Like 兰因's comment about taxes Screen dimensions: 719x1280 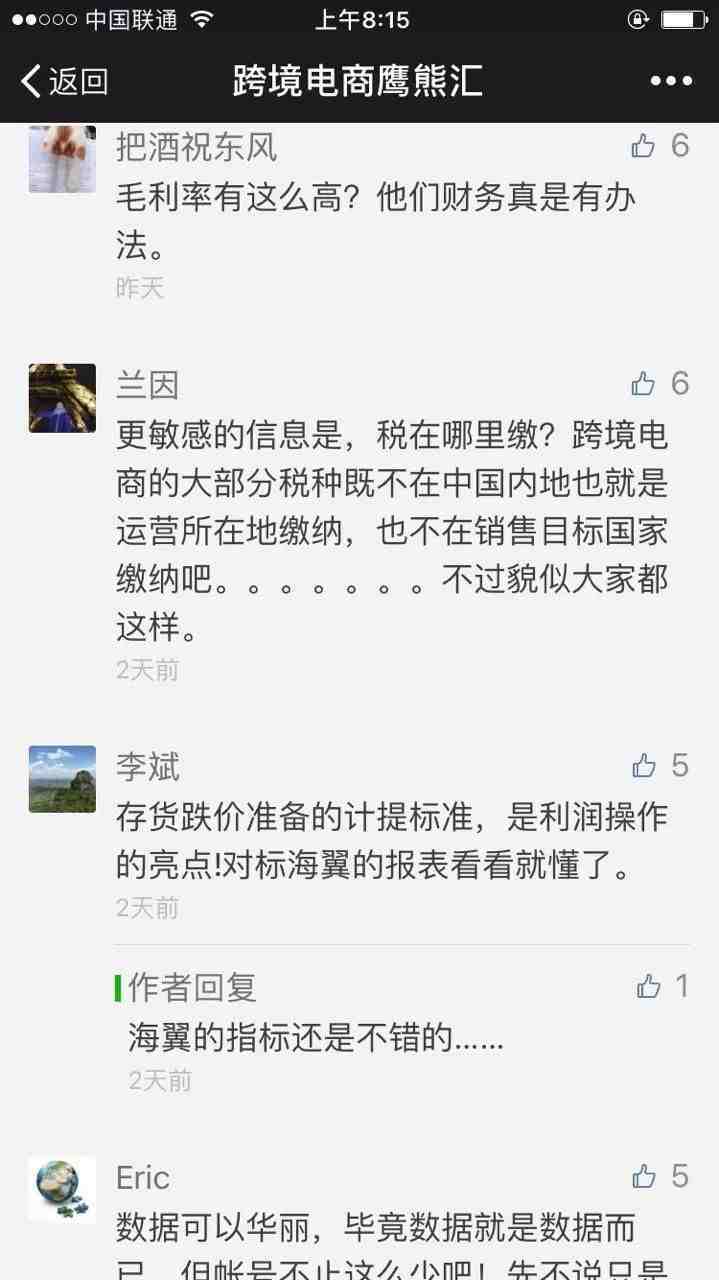pyautogui.click(x=643, y=384)
